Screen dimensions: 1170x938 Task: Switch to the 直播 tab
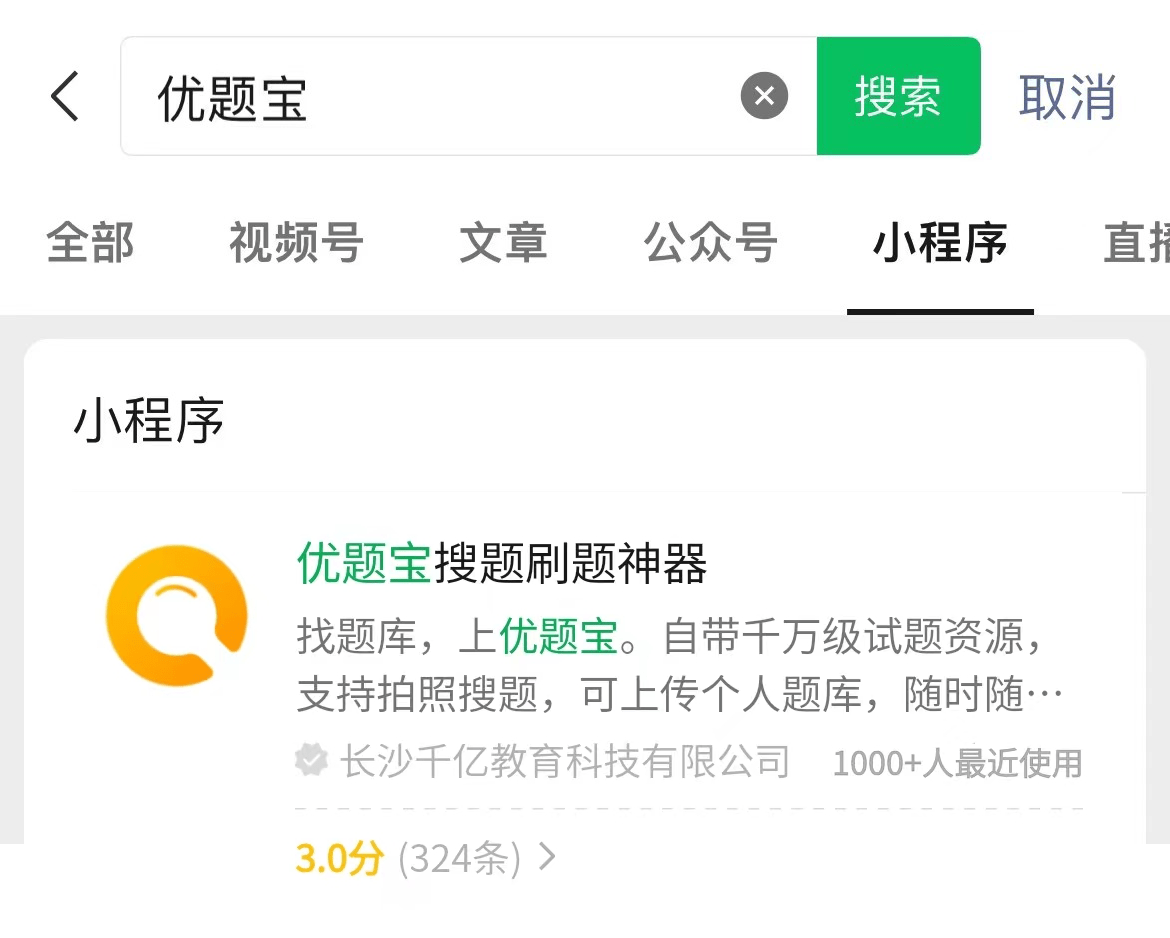1136,243
